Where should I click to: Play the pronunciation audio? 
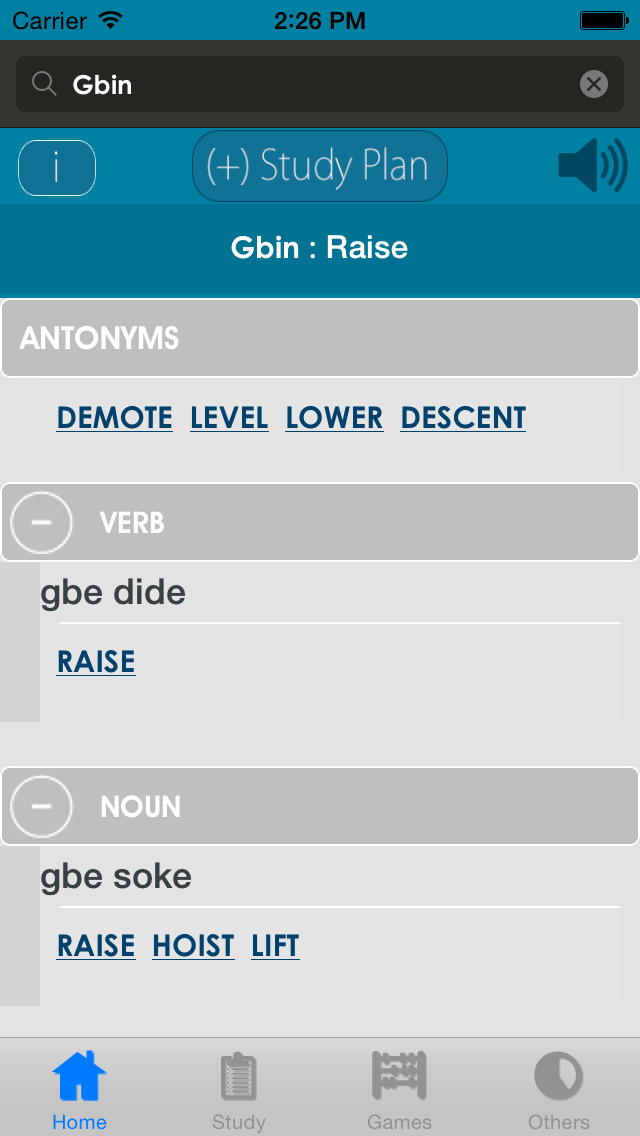(592, 166)
